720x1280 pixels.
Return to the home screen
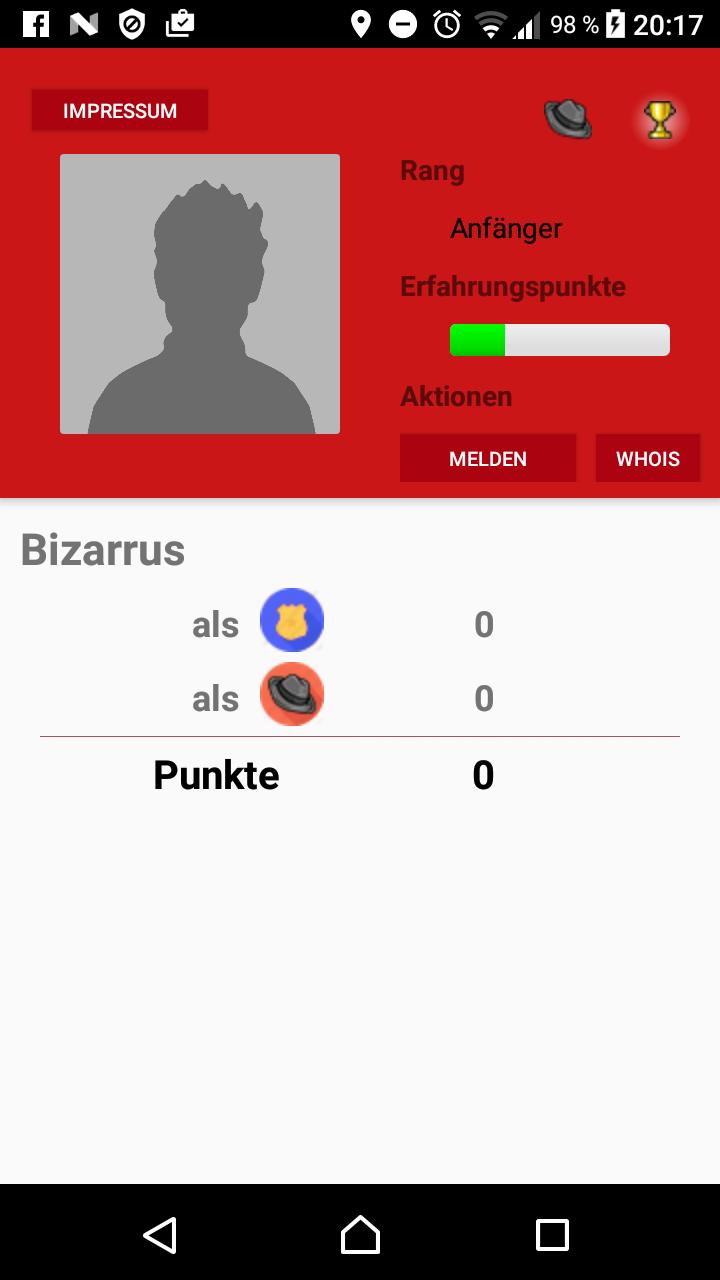click(360, 1235)
